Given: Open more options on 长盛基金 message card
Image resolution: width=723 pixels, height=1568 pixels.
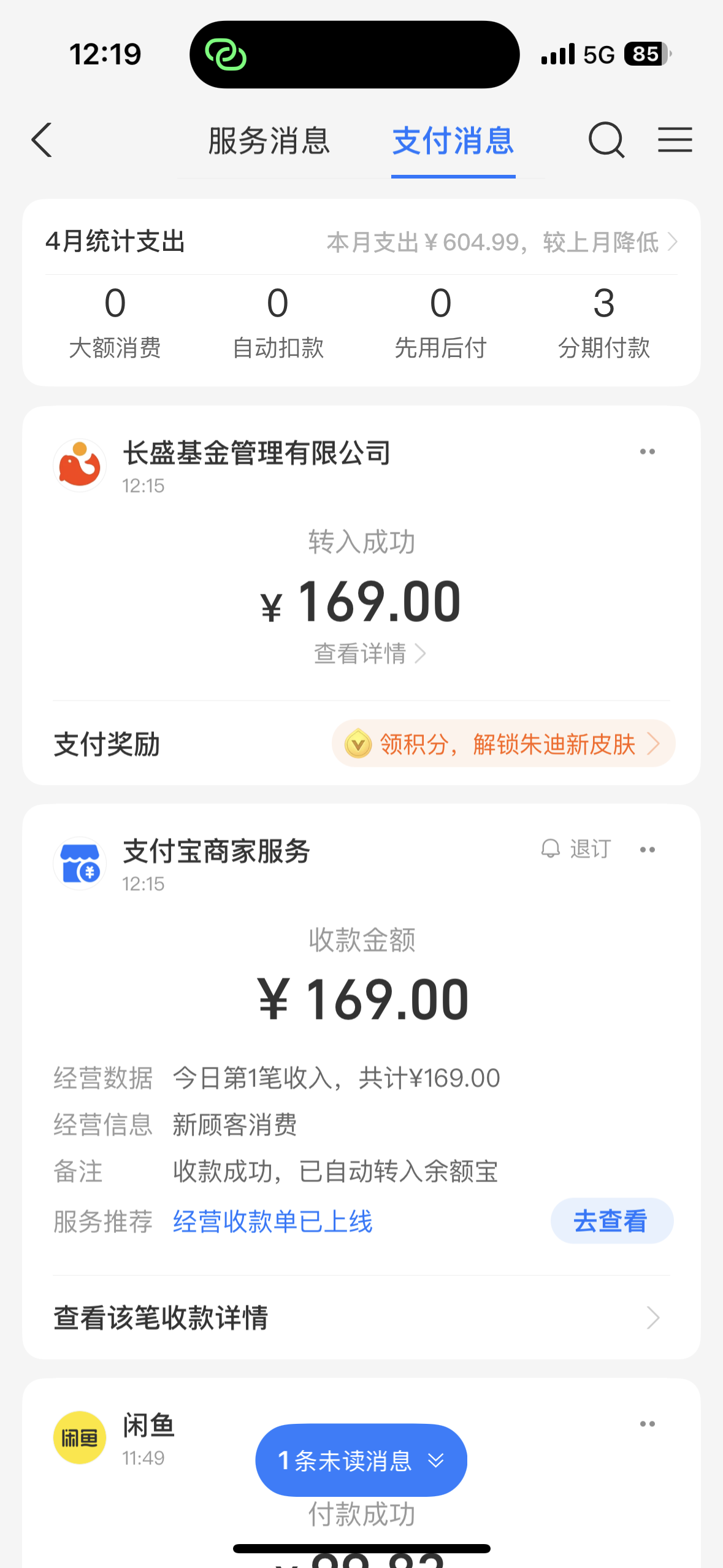Looking at the screenshot, I should [647, 451].
